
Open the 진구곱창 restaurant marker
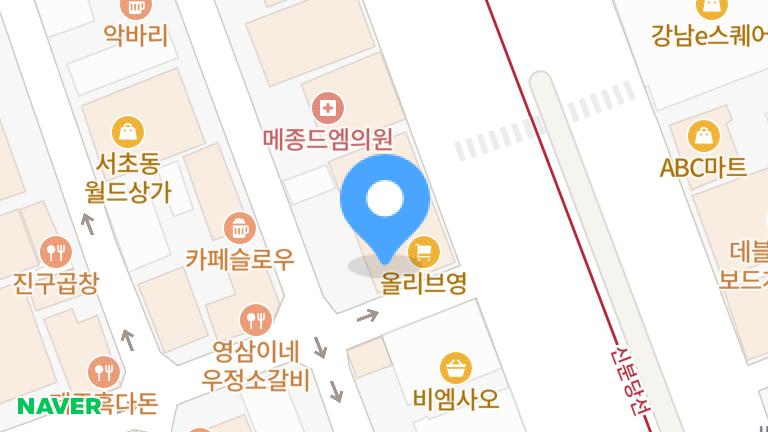[55, 250]
